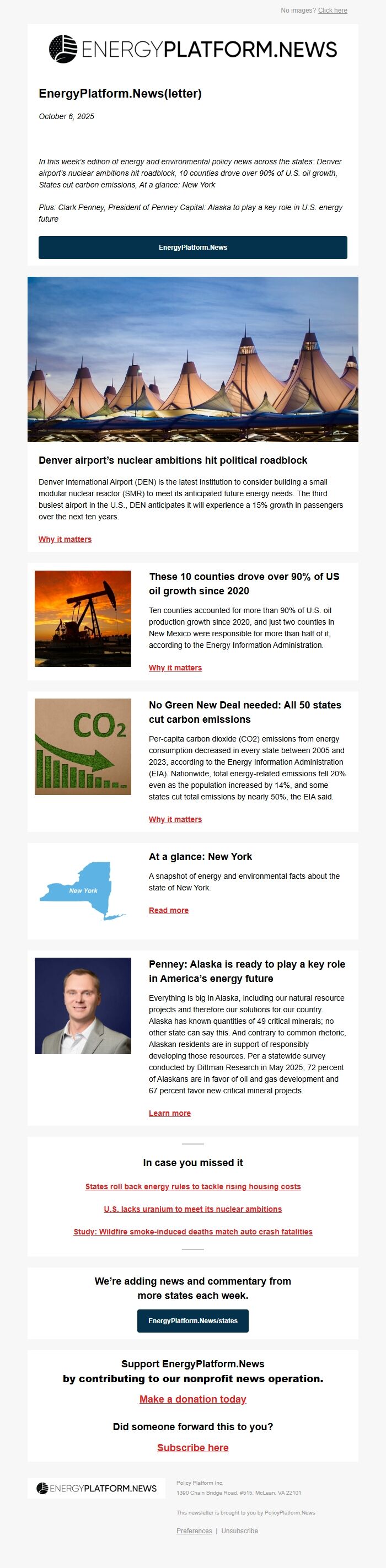386x1568 pixels.
Task: Tap the EnergyPlatform.News/states button
Action: (192, 1321)
